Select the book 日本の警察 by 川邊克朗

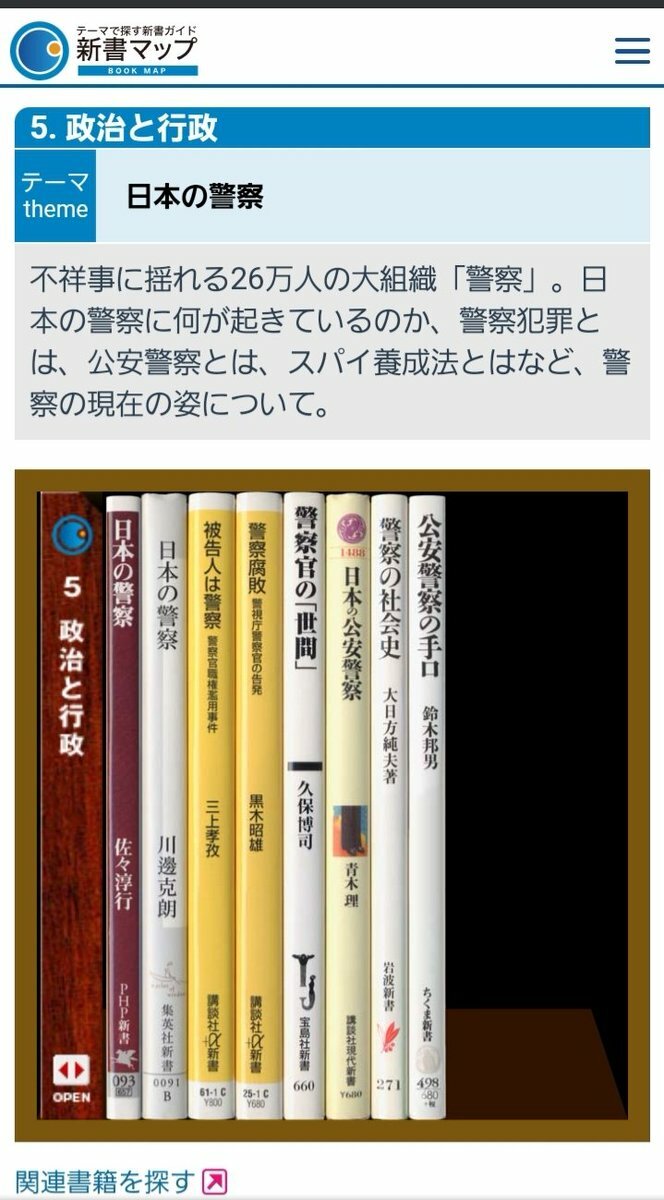(x=164, y=806)
